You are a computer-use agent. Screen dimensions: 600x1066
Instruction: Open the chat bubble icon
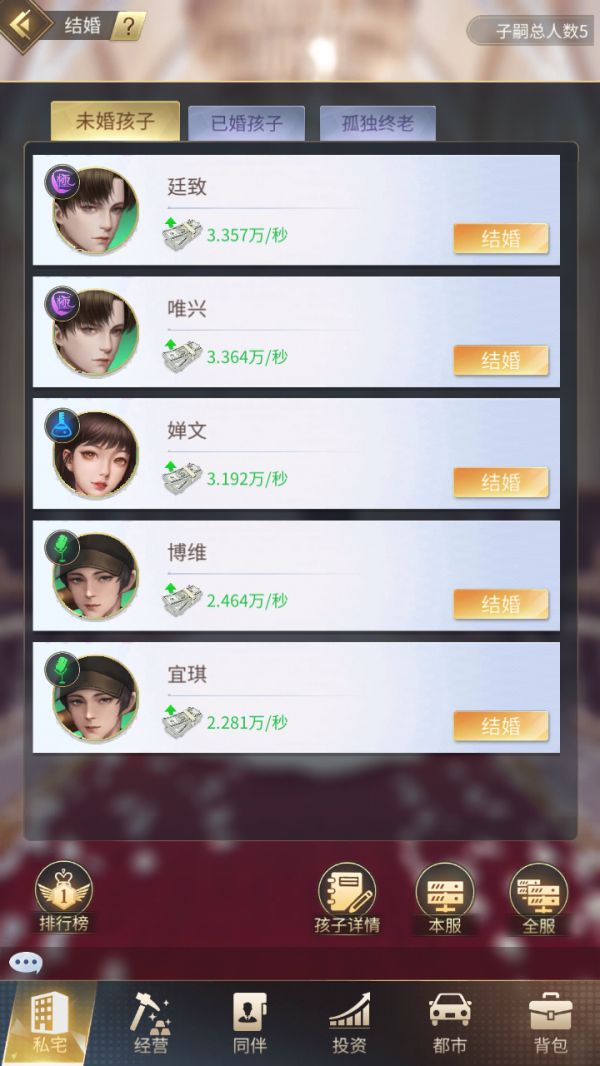point(26,964)
